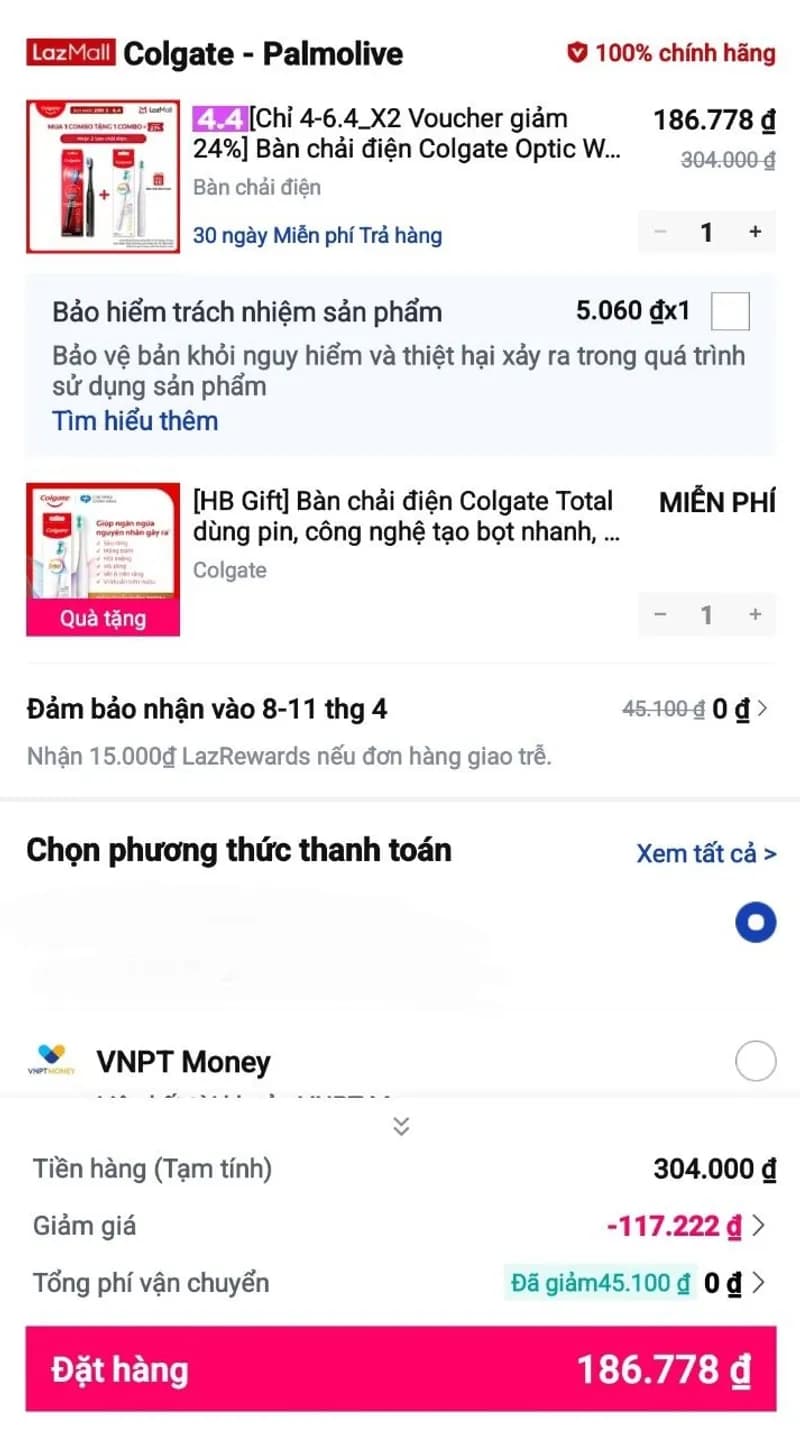Decrease quantity of Colgate Optic White toothbrush
The image size is (800, 1436).
point(660,232)
